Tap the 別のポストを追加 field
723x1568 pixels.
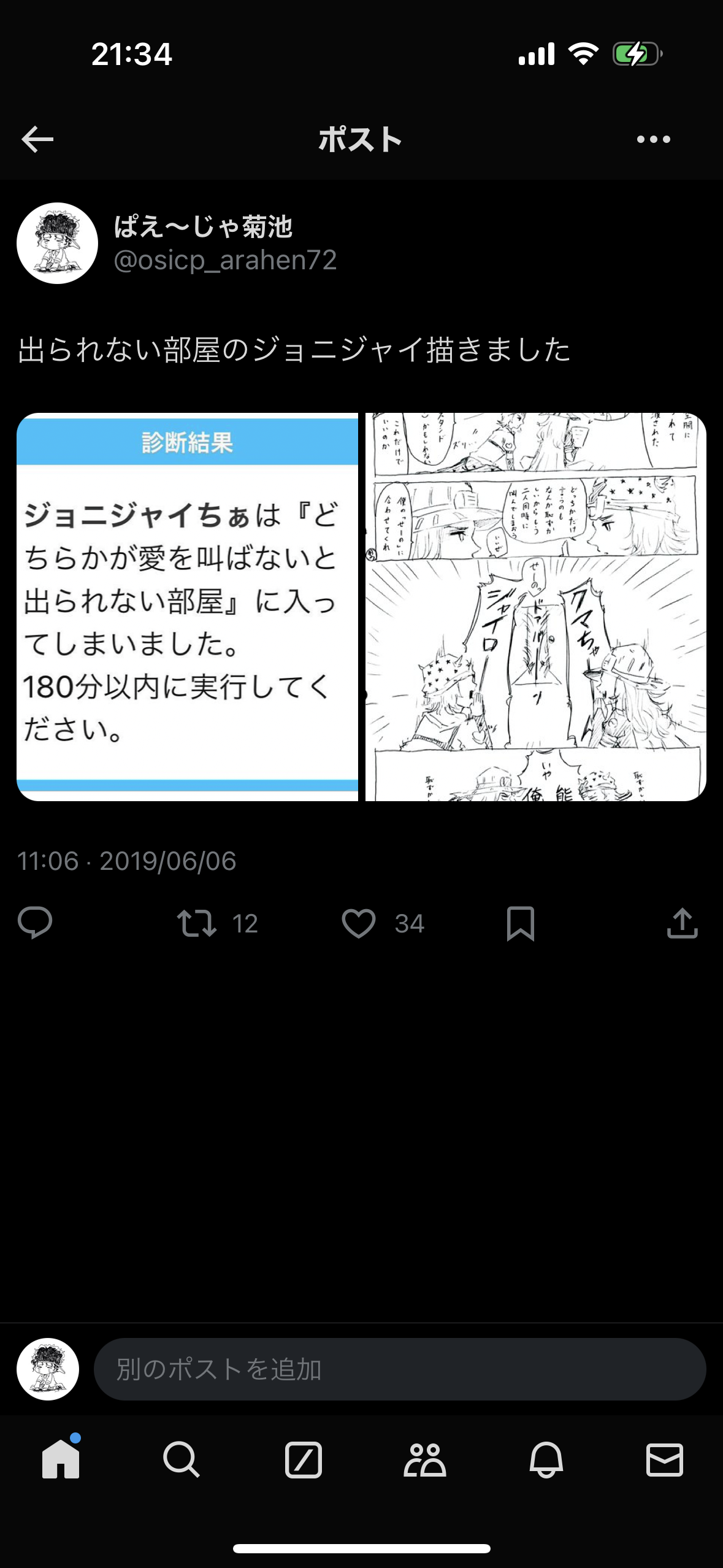[399, 1369]
